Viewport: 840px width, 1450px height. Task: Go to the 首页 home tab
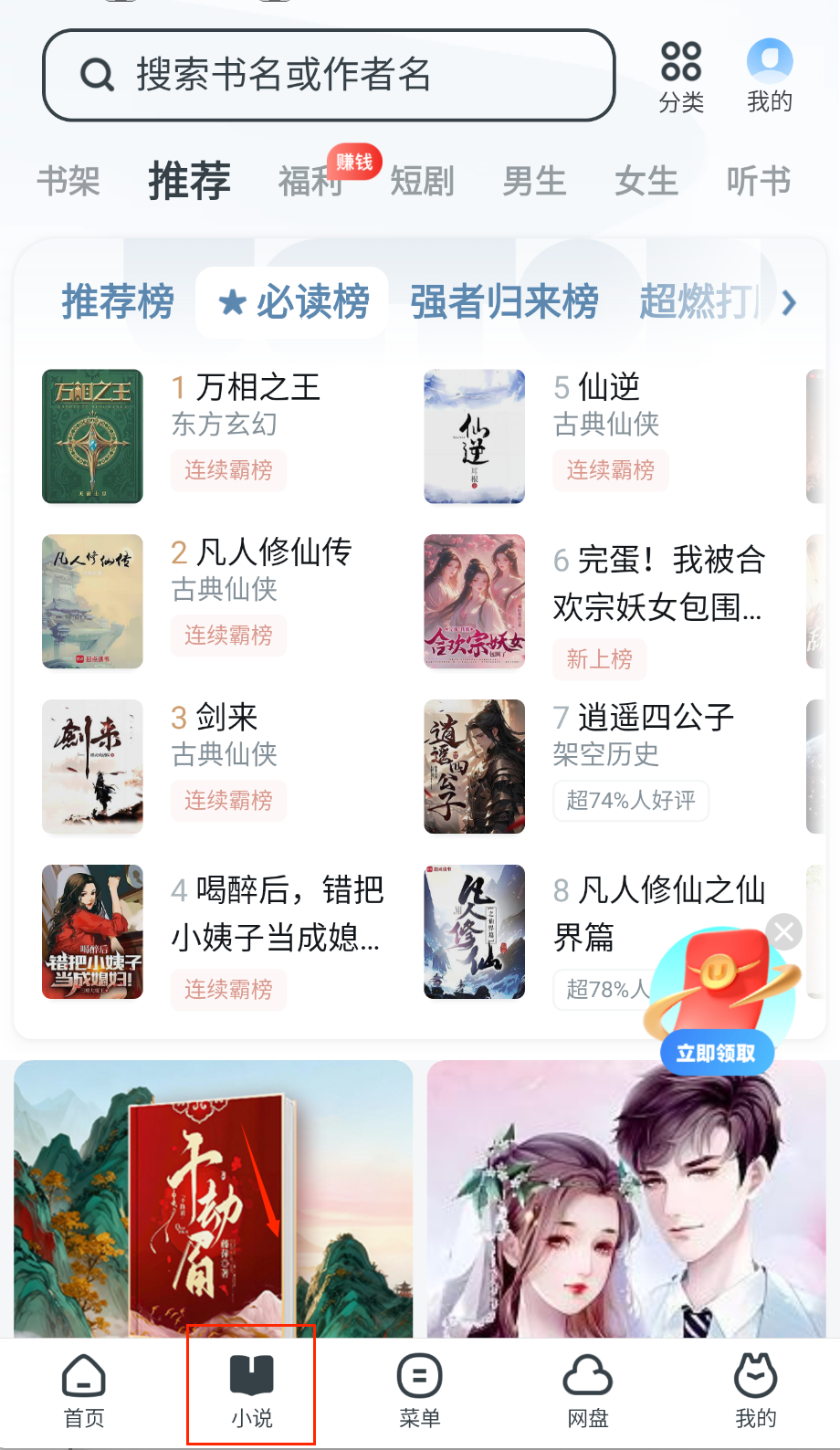[84, 1390]
